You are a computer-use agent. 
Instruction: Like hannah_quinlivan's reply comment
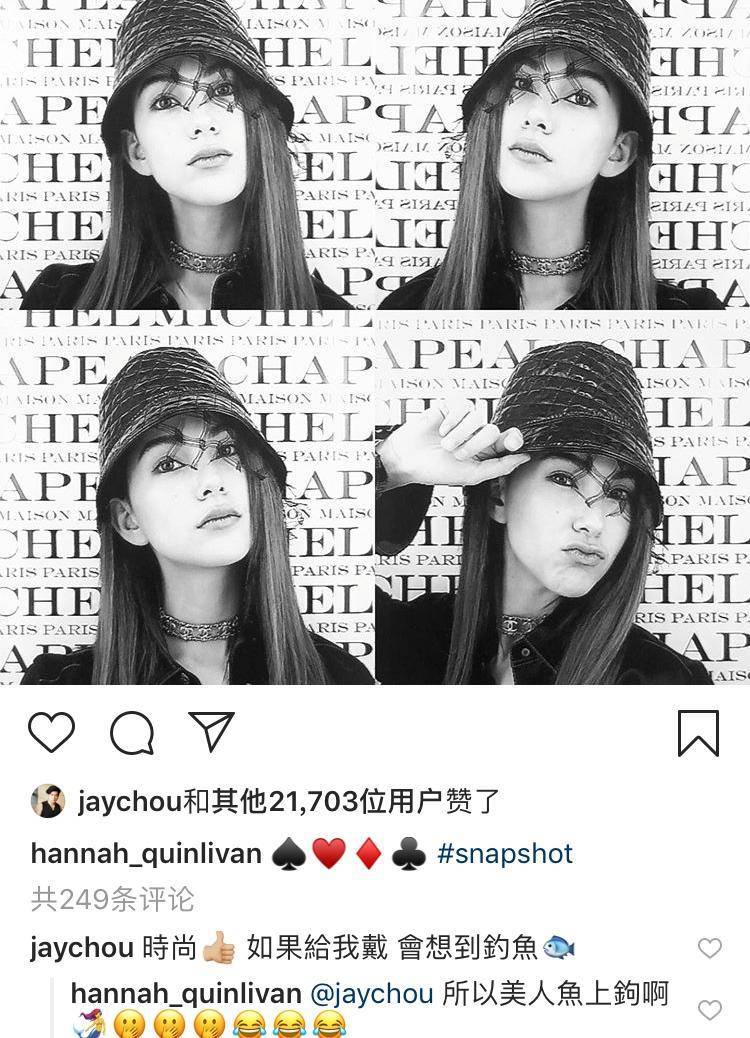point(709,1010)
